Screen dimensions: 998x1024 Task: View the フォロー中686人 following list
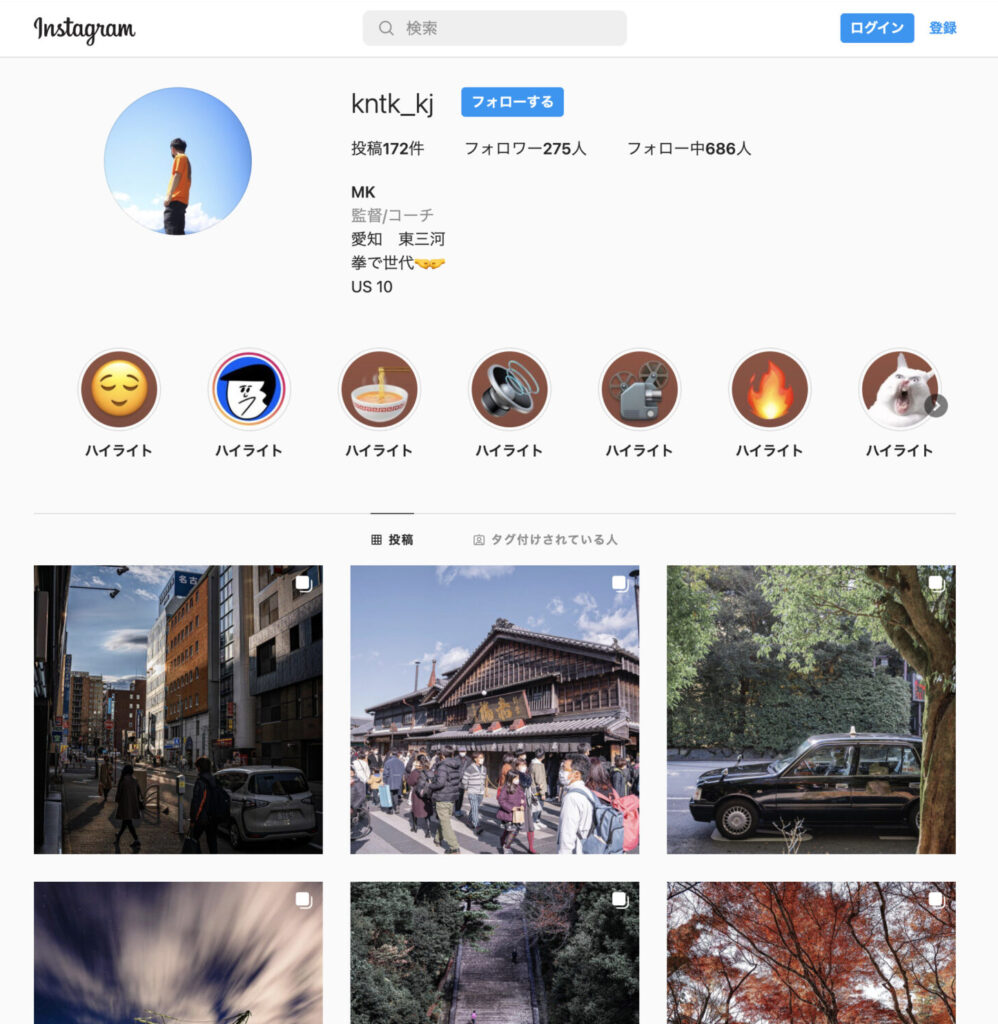[689, 149]
